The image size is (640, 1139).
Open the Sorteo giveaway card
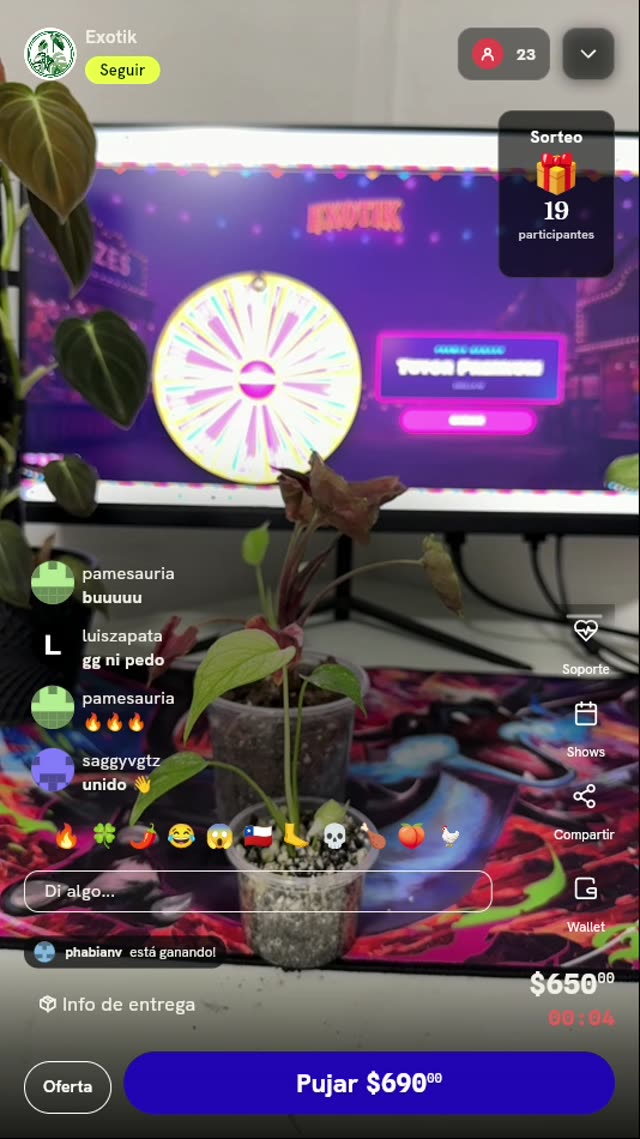[556, 193]
